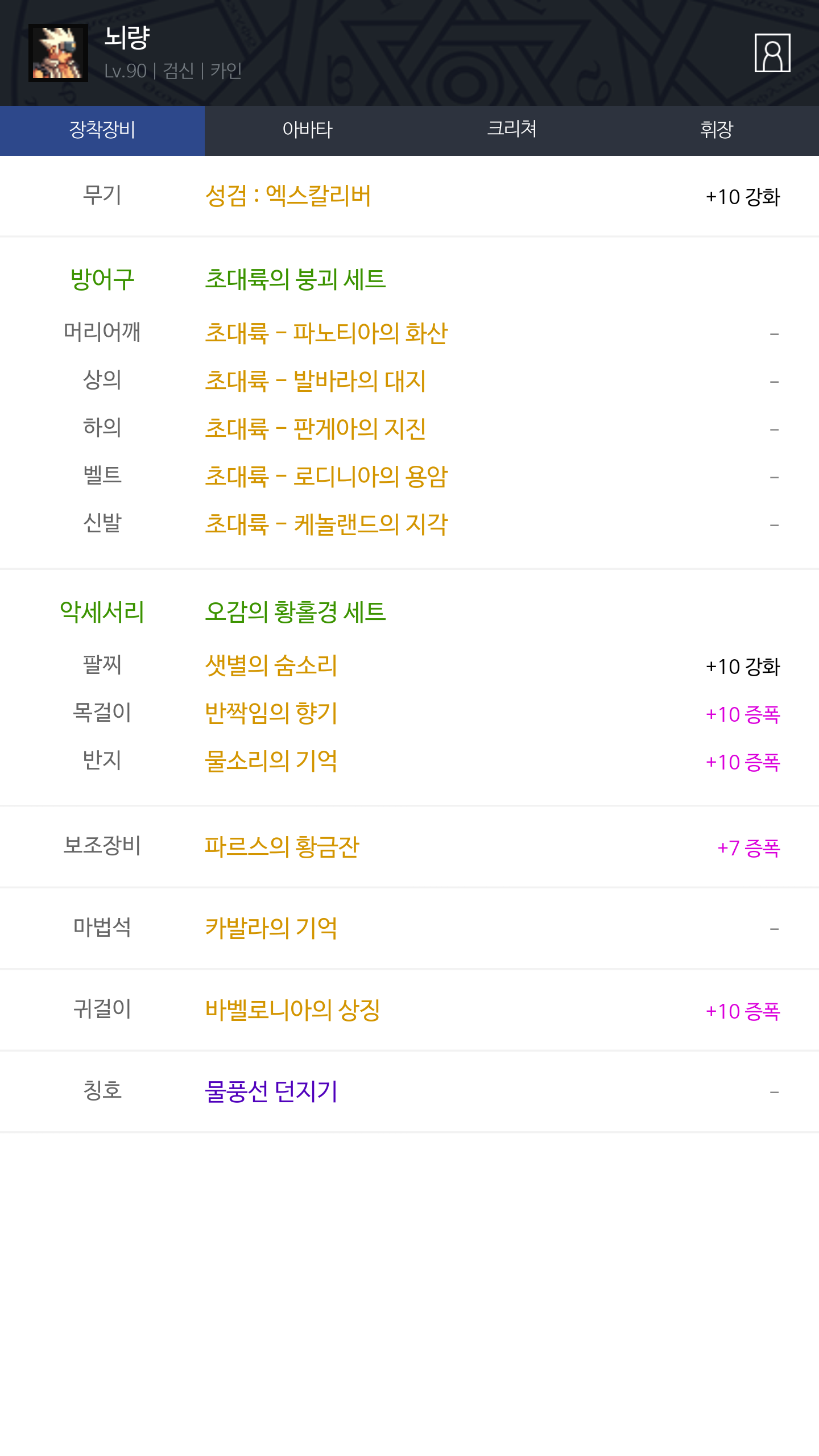Switch to the 크리쳐 tab
Screen dimensions: 819x1456
pos(512,130)
